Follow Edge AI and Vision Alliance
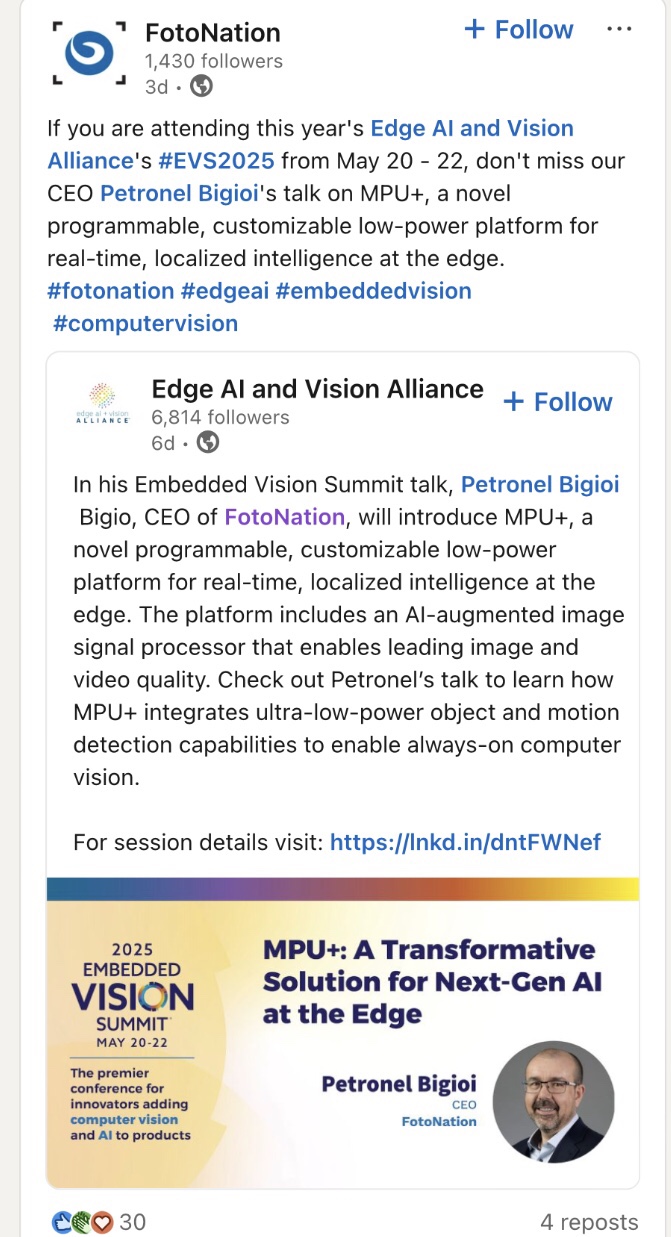The width and height of the screenshot is (671, 1237). [x=558, y=402]
